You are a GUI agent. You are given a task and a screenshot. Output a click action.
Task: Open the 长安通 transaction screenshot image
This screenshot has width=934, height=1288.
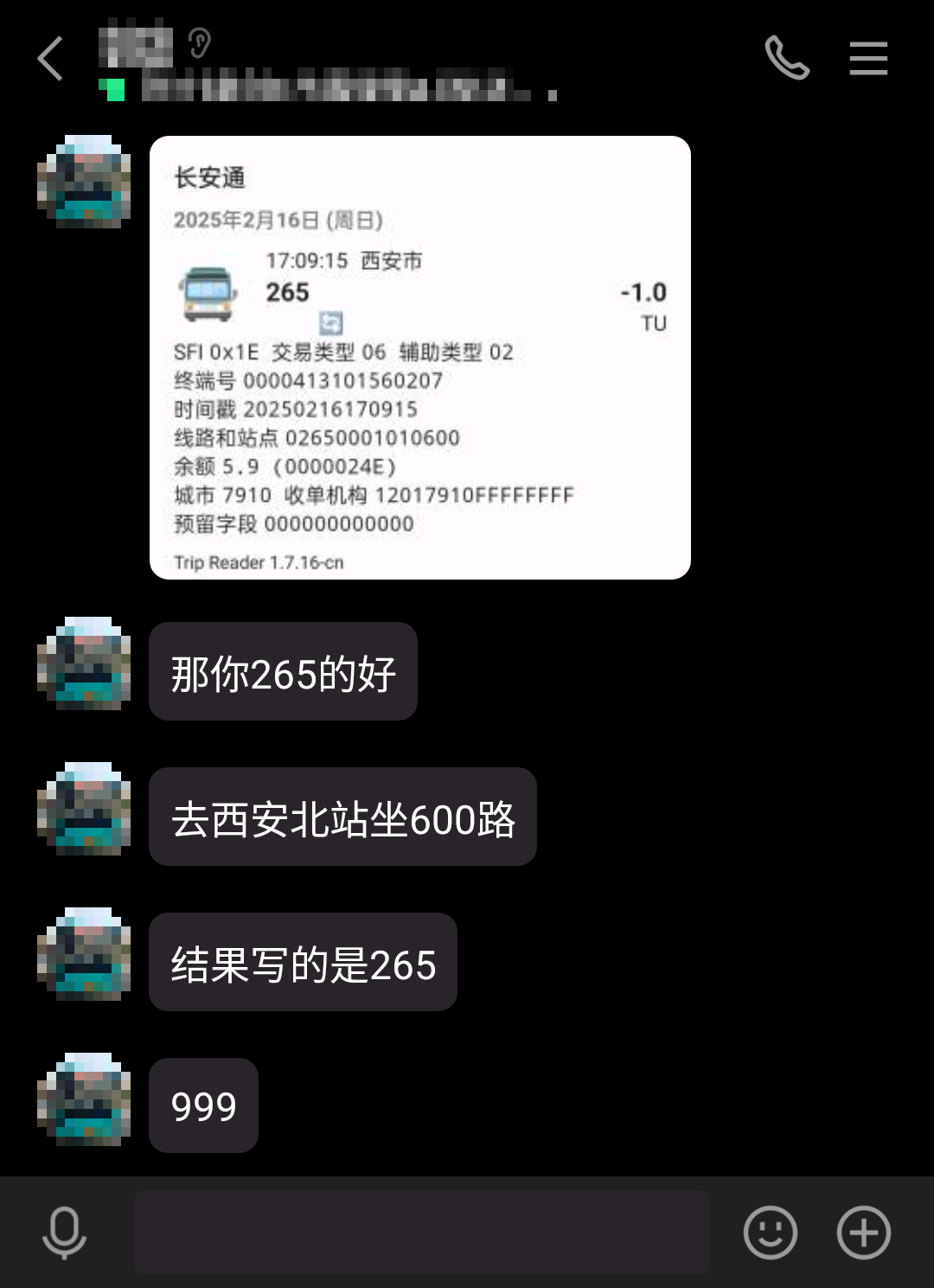(419, 357)
